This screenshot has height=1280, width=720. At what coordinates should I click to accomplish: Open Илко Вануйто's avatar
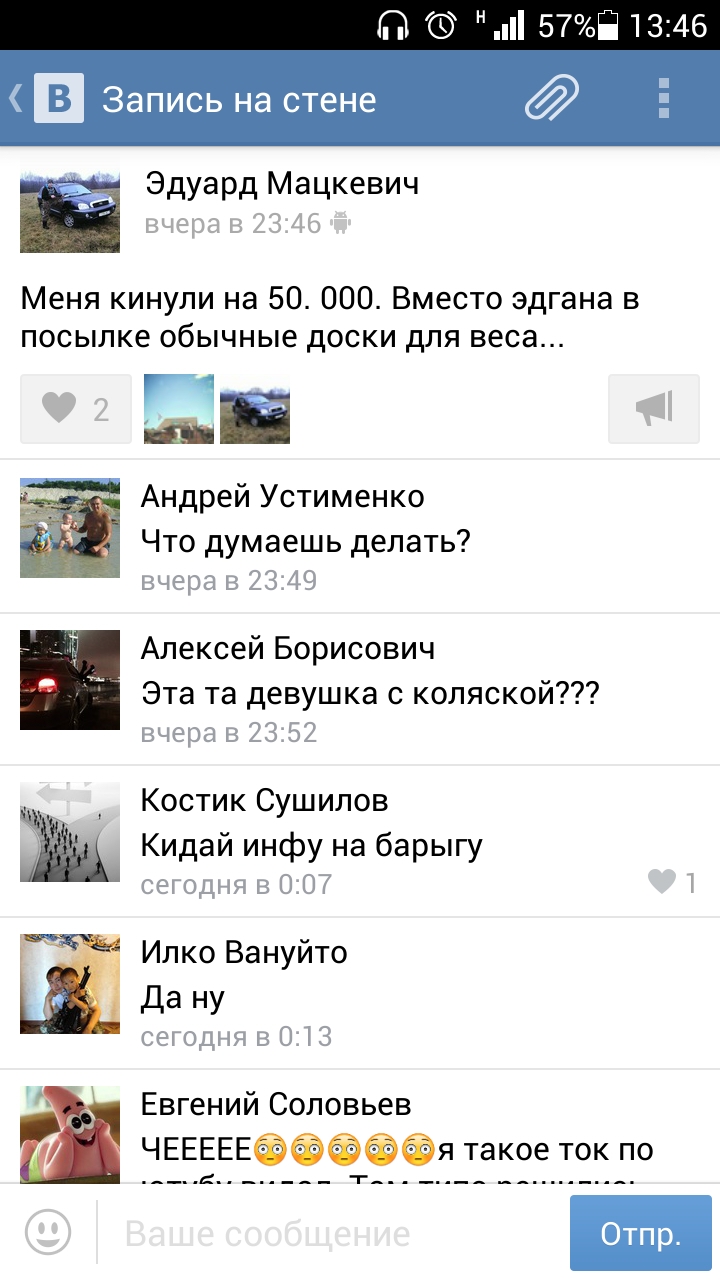pos(70,983)
